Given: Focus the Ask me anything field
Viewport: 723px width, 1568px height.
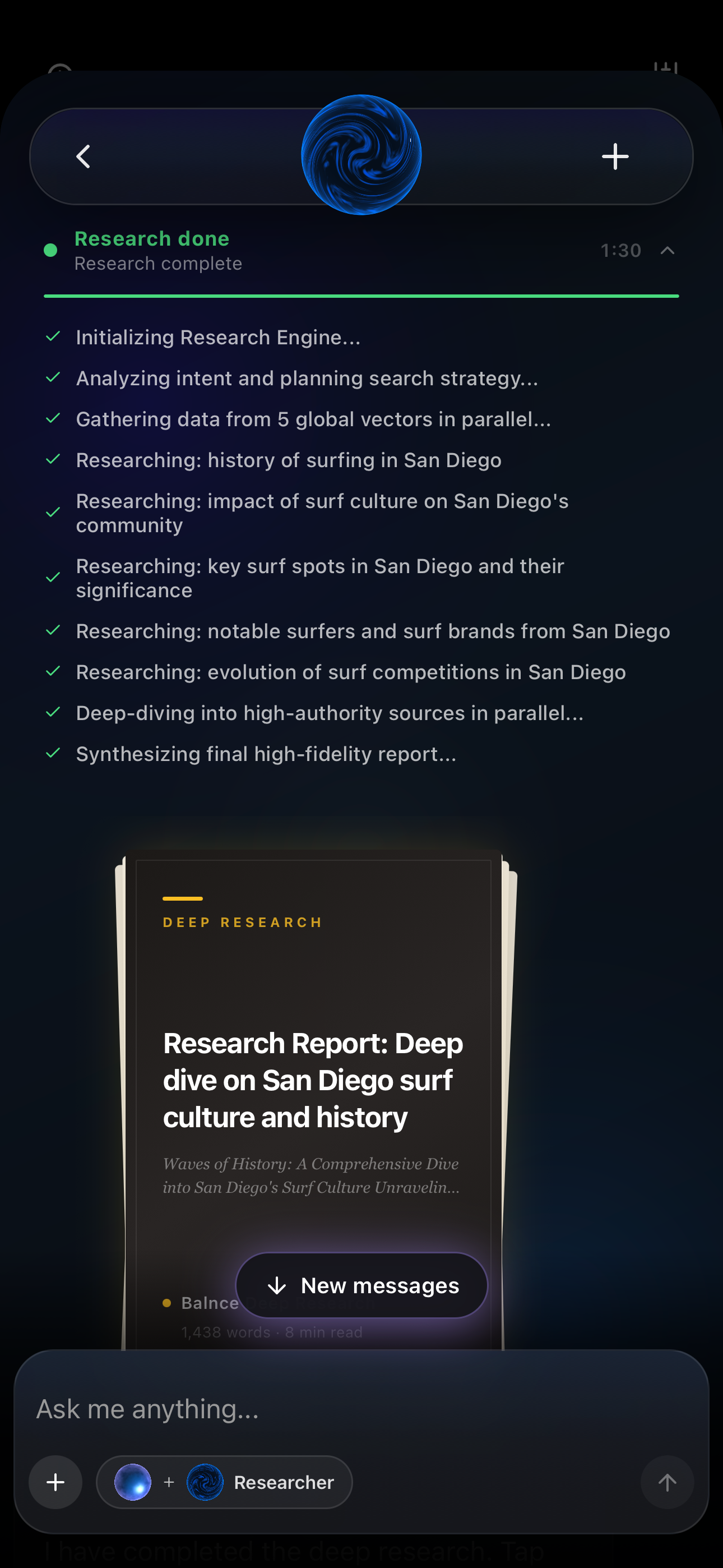Looking at the screenshot, I should click(361, 1409).
